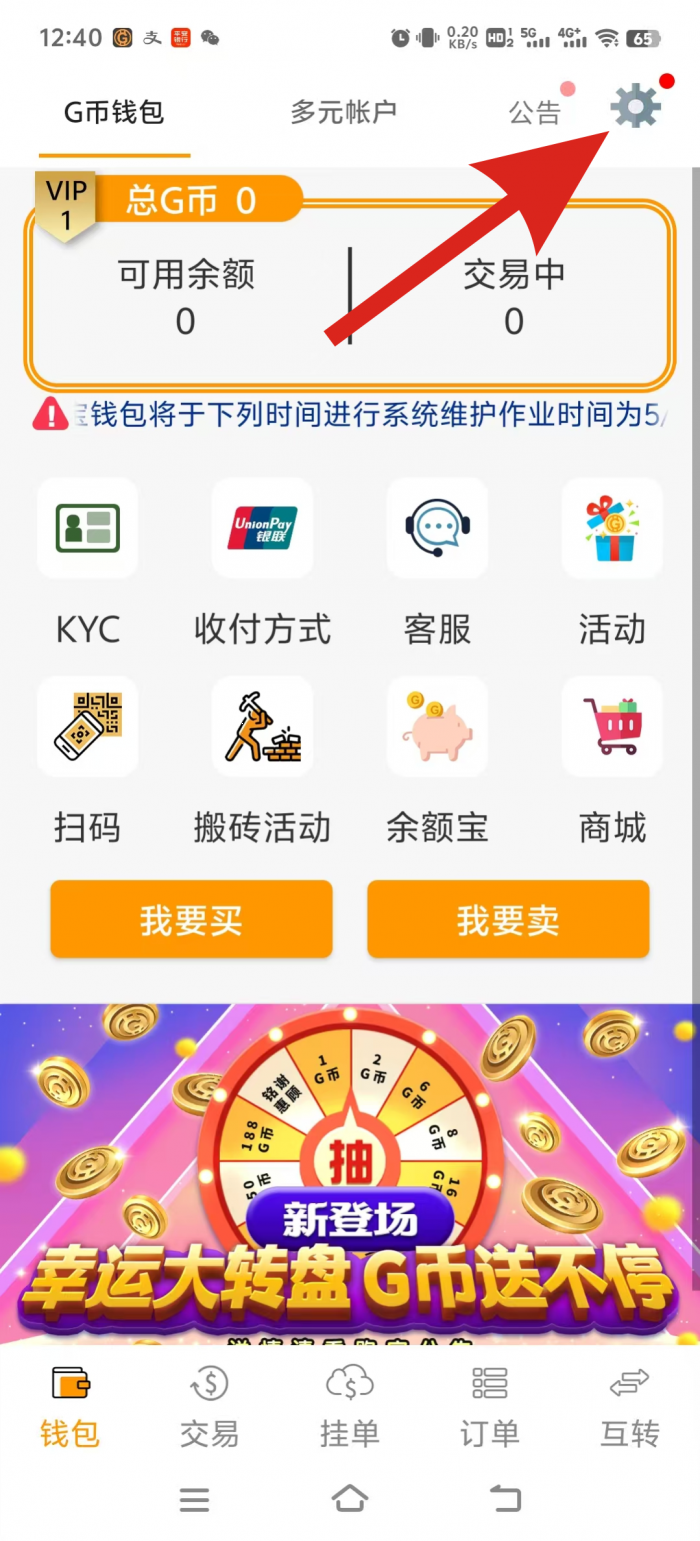
Task: Tap the 我要买 button
Action: 191,919
